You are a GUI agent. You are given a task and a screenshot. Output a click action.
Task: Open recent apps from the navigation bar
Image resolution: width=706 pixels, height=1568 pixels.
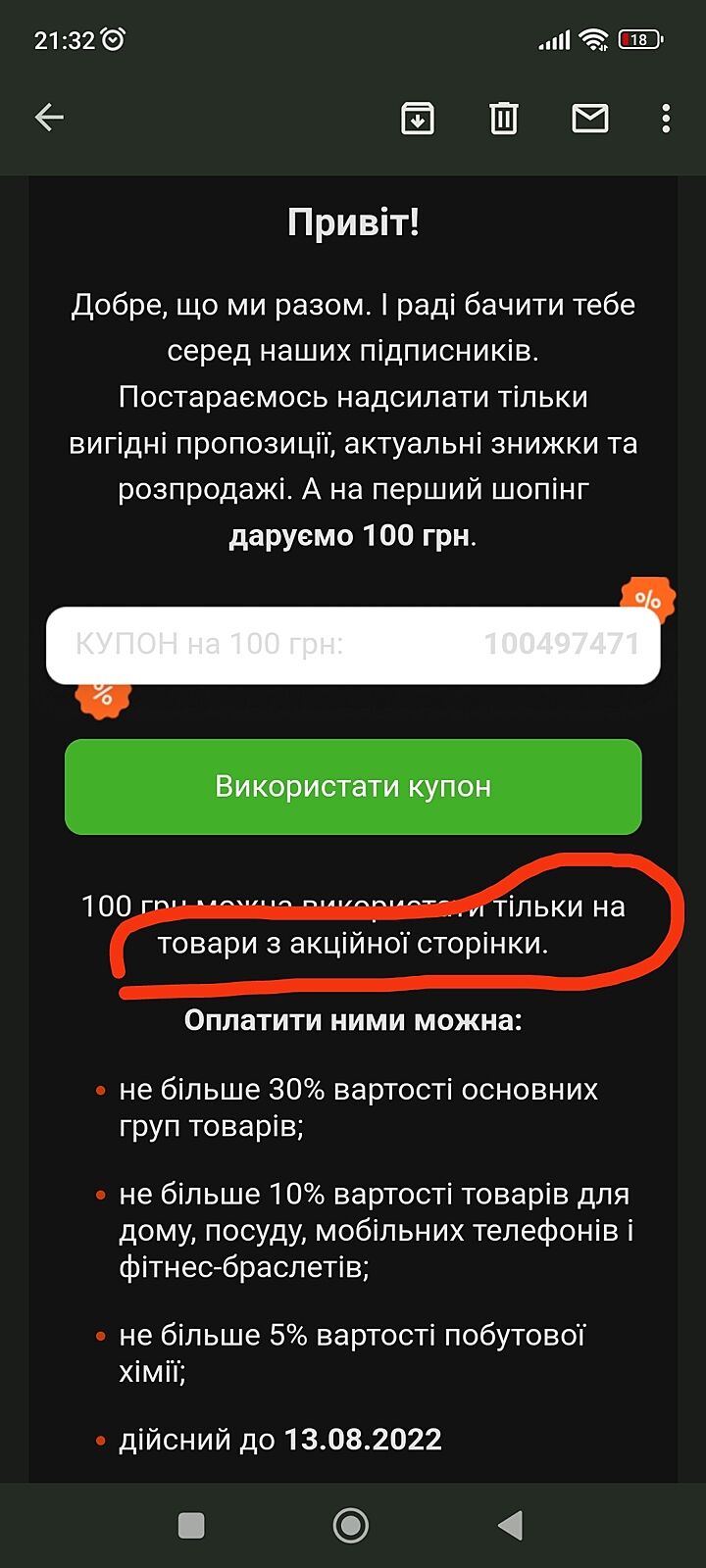(x=191, y=1525)
